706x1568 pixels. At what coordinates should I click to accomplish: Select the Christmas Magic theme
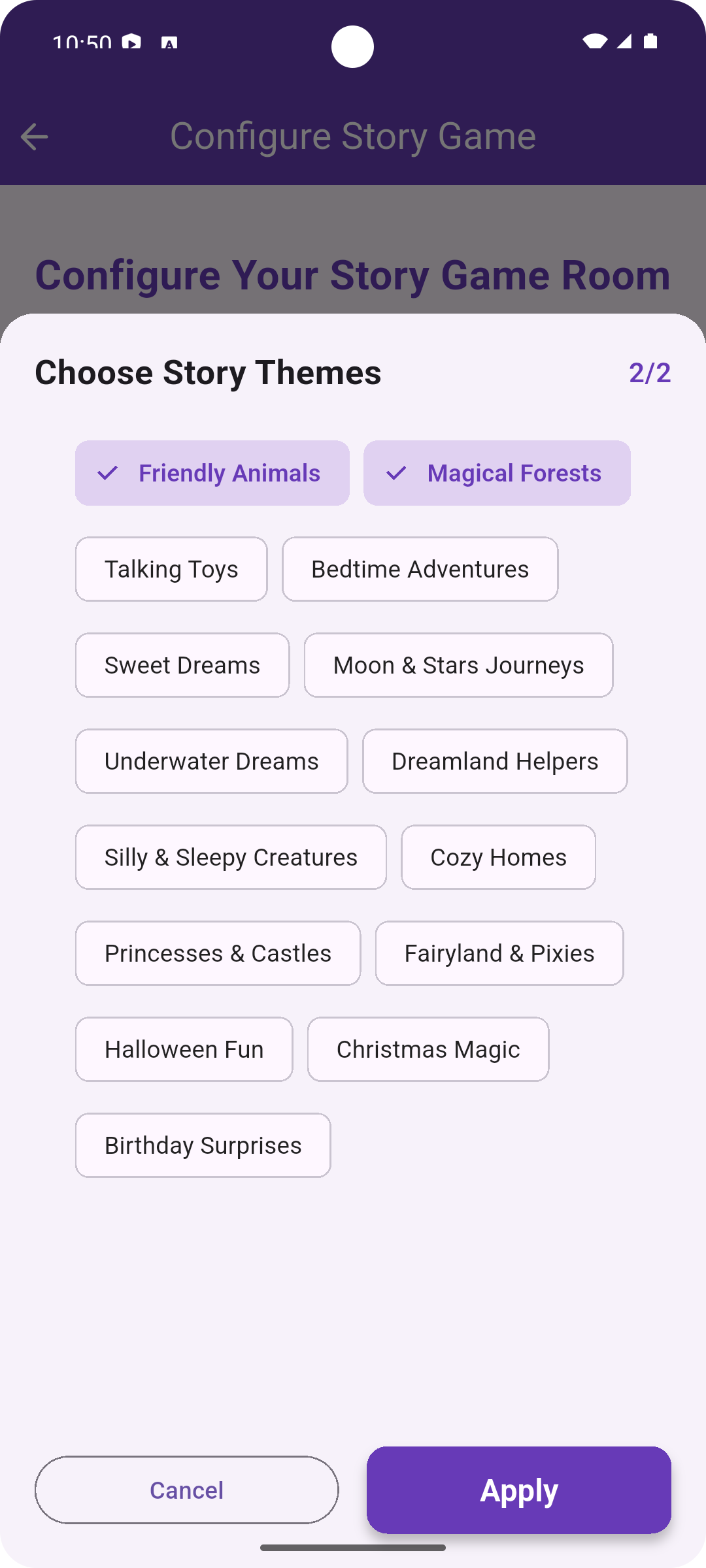pos(428,1049)
